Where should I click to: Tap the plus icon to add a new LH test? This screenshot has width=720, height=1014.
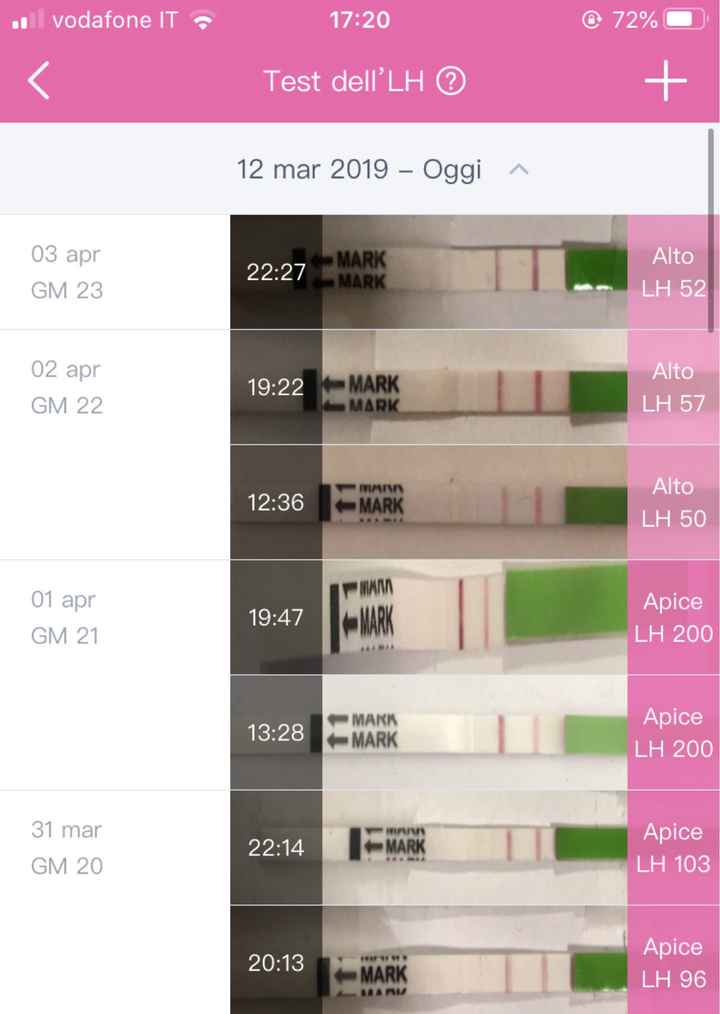tap(665, 80)
